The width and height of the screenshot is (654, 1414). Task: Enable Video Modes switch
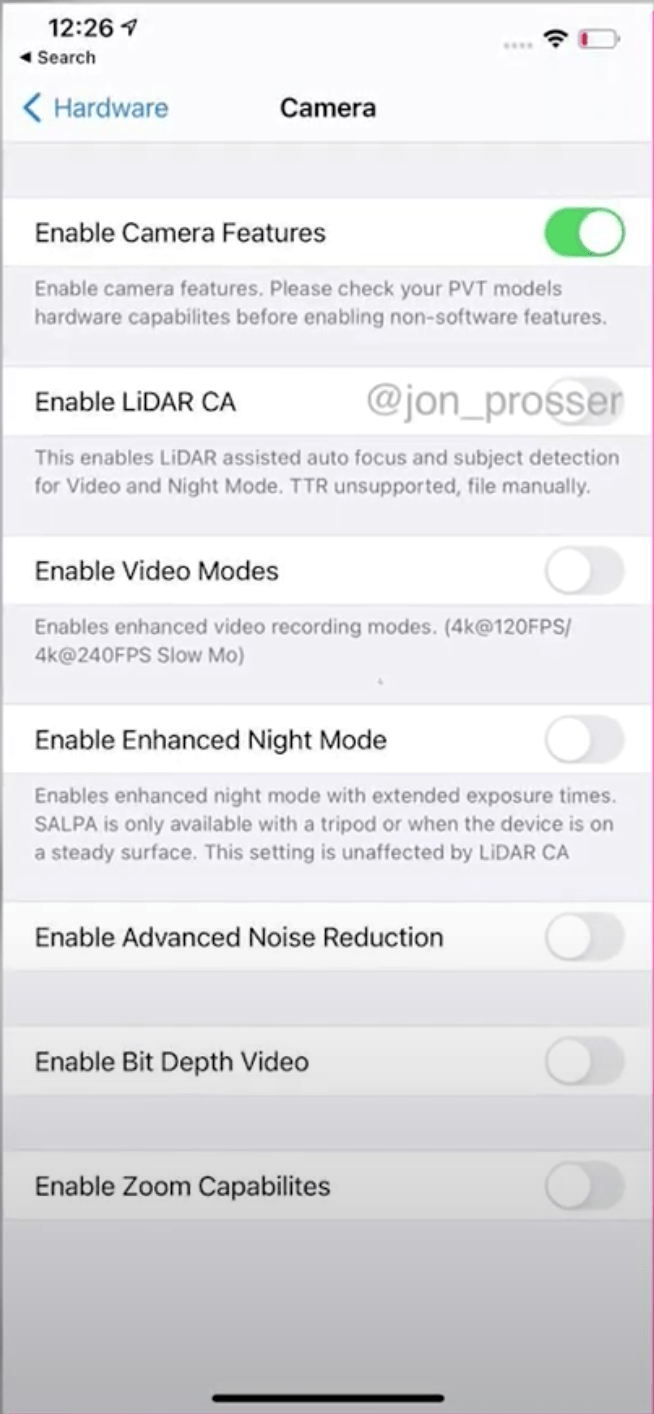(x=585, y=571)
